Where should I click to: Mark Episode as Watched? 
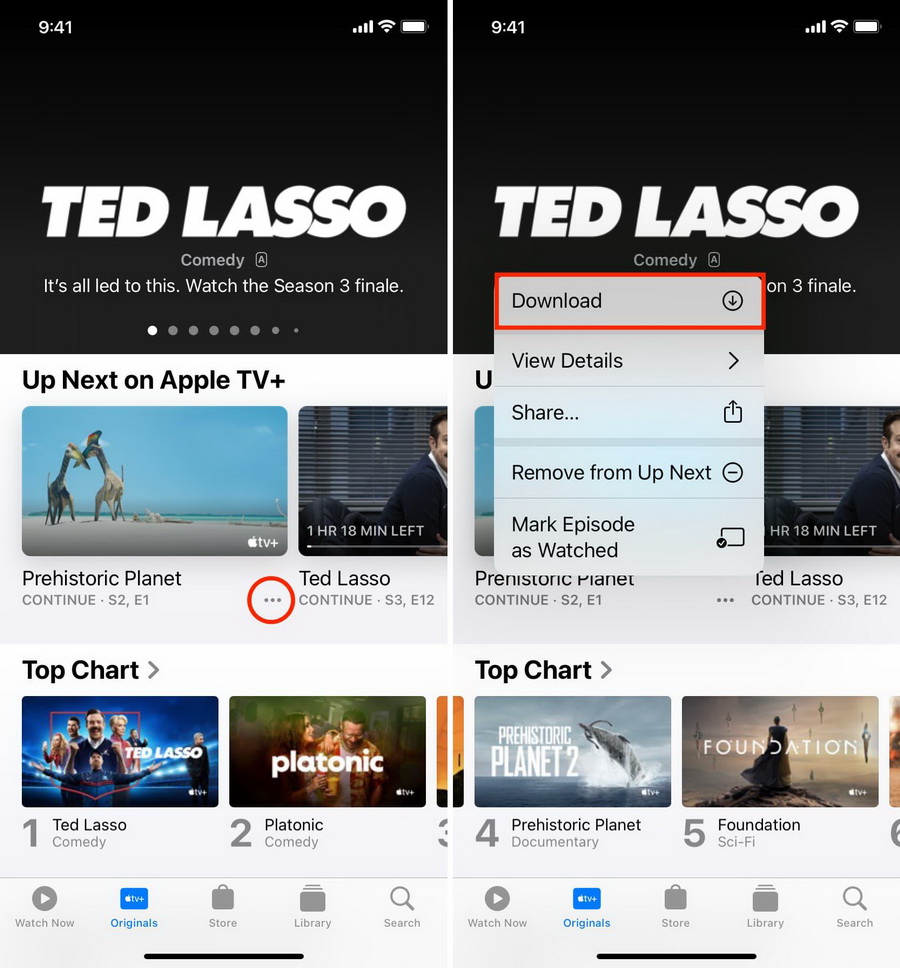[x=628, y=537]
